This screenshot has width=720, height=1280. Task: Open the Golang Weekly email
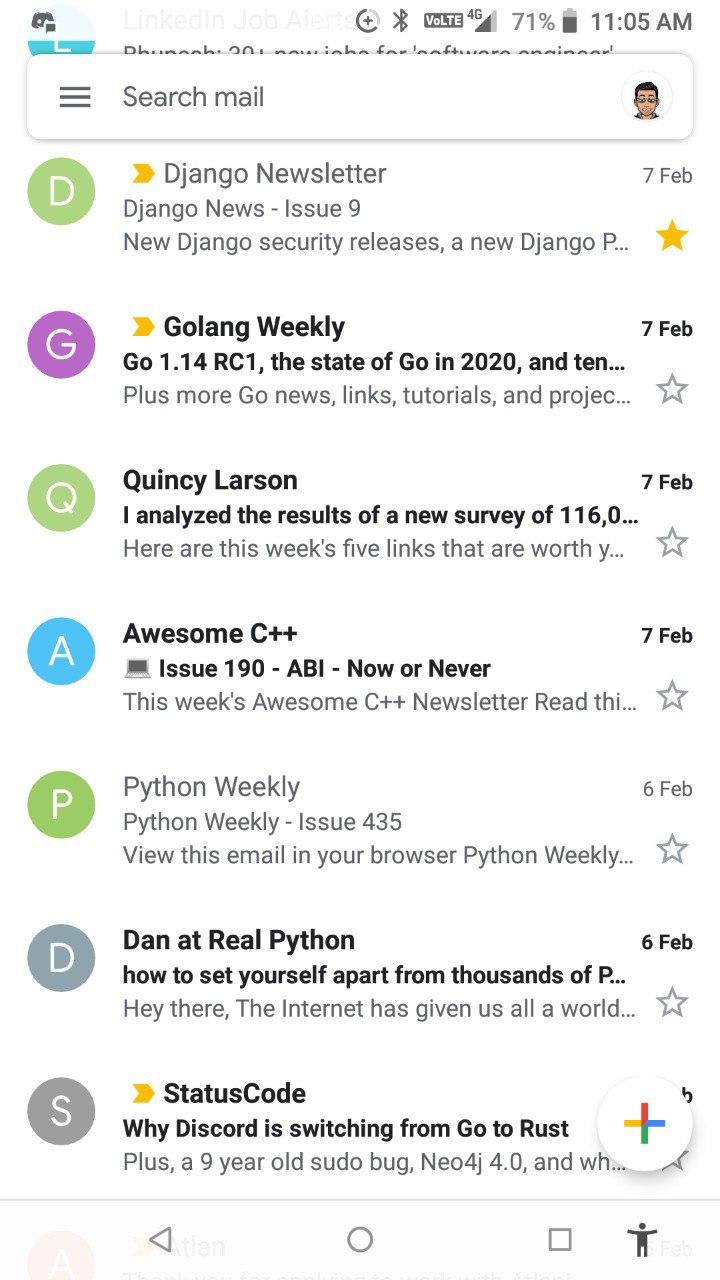(x=360, y=360)
